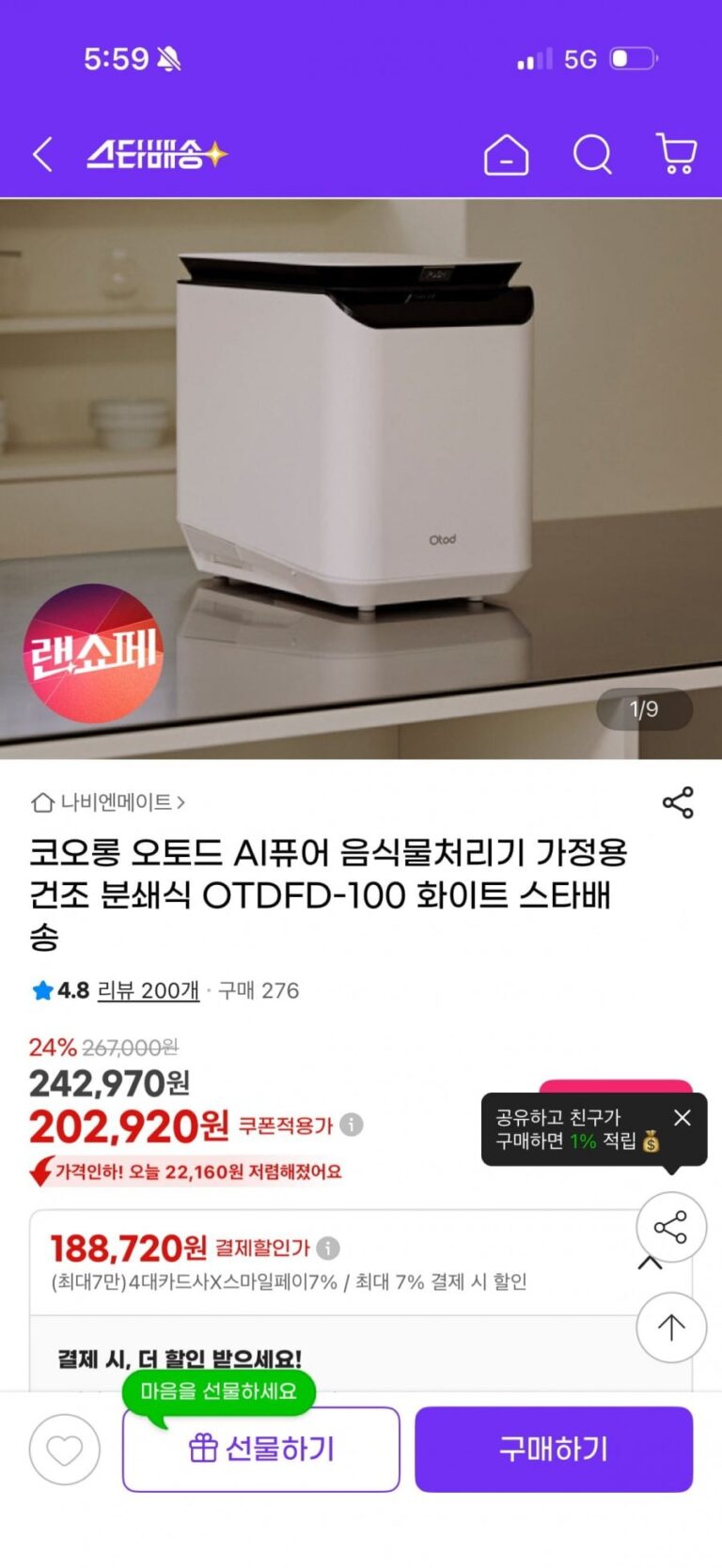The width and height of the screenshot is (722, 1568).
Task: Tap 구매하기 to buy now
Action: pos(554,1449)
